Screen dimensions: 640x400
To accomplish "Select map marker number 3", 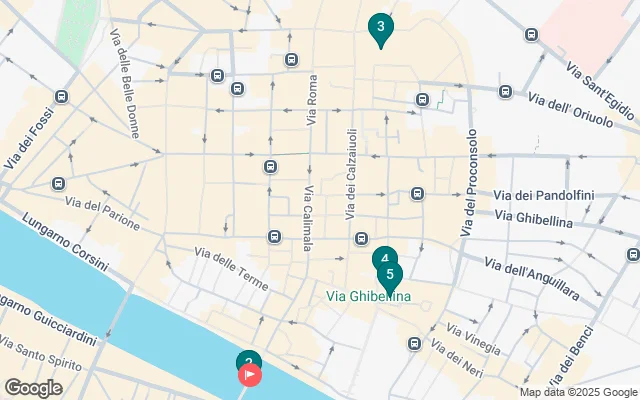I will [379, 27].
